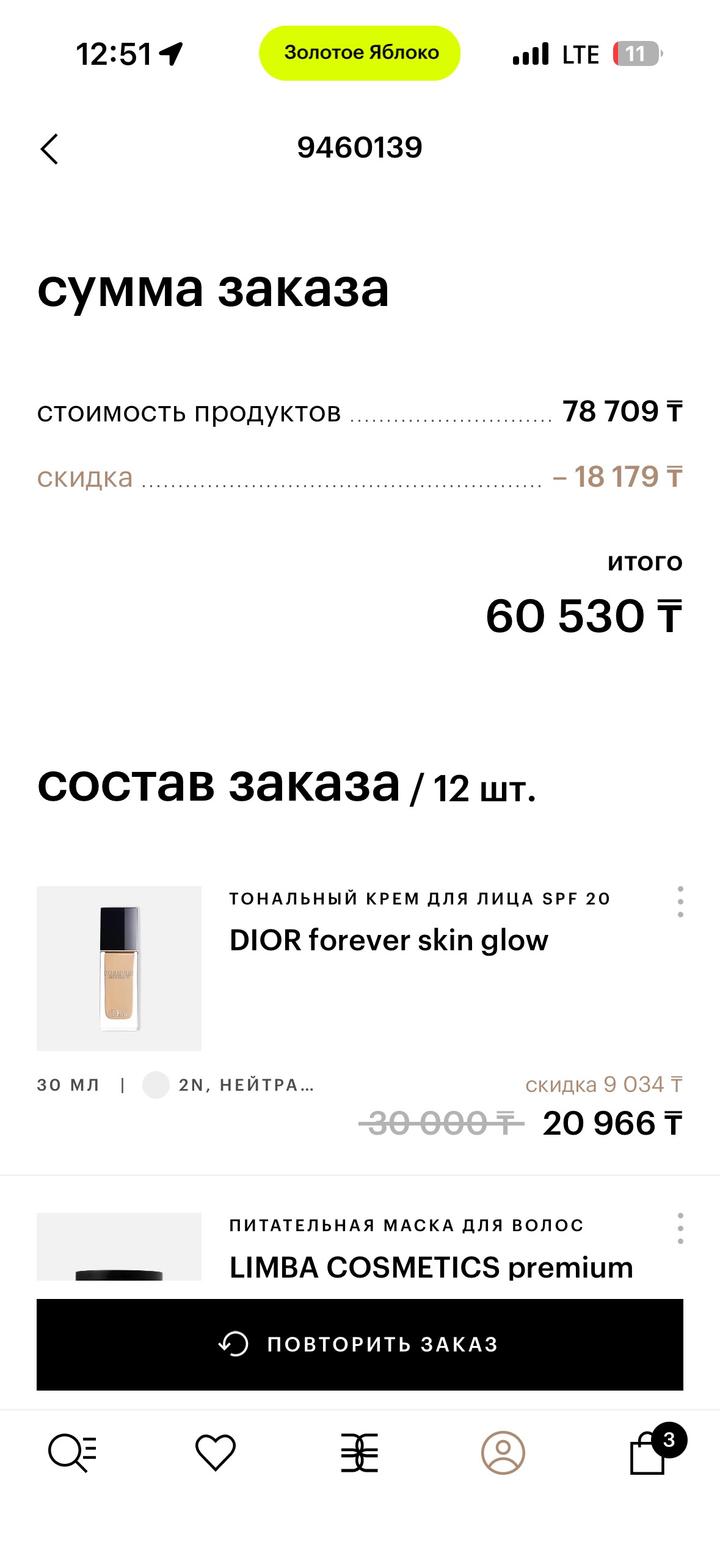Go back from order 9460139
Image resolution: width=720 pixels, height=1561 pixels.
[x=49, y=149]
